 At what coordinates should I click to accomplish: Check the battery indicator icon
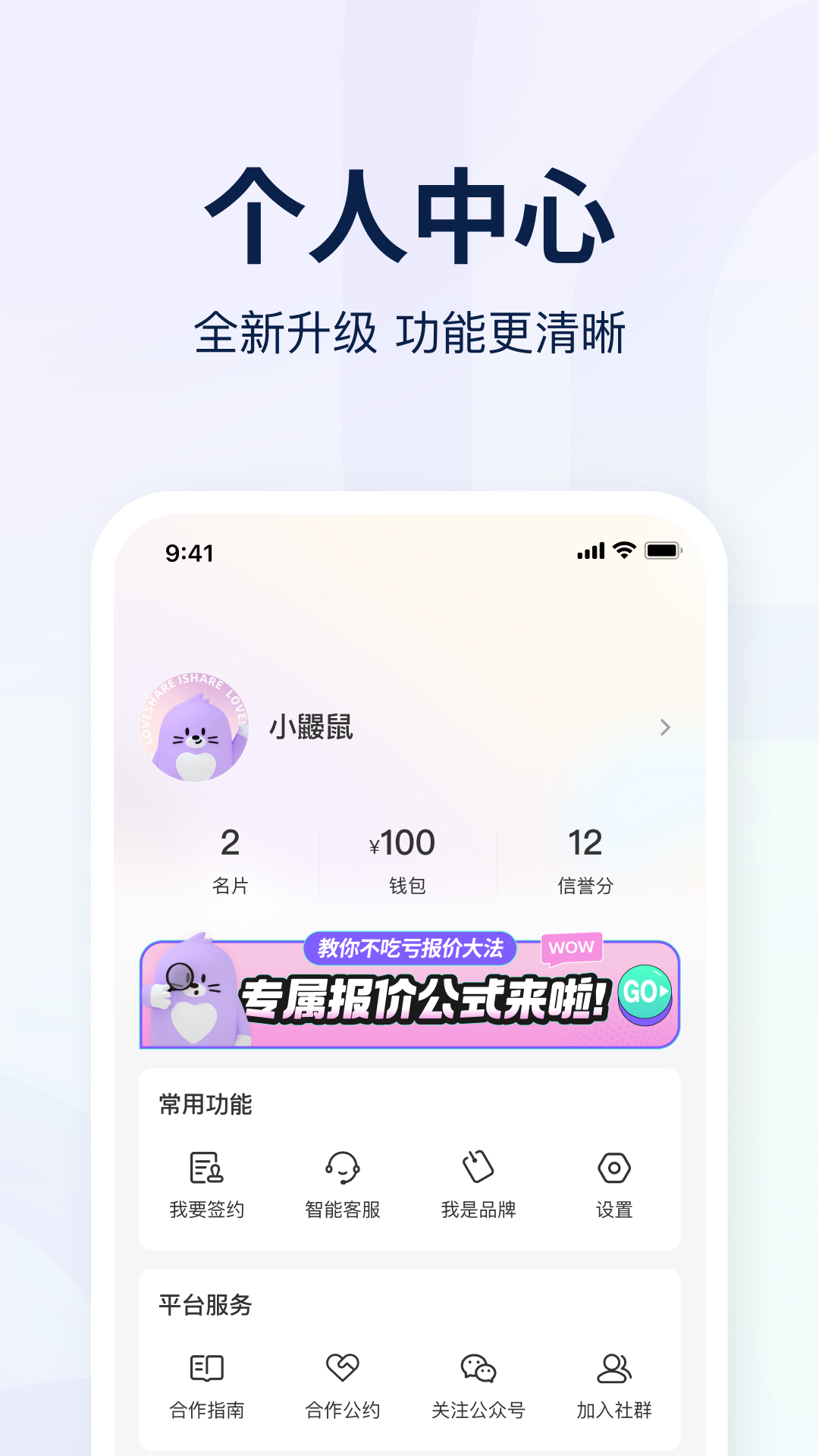pos(663,551)
